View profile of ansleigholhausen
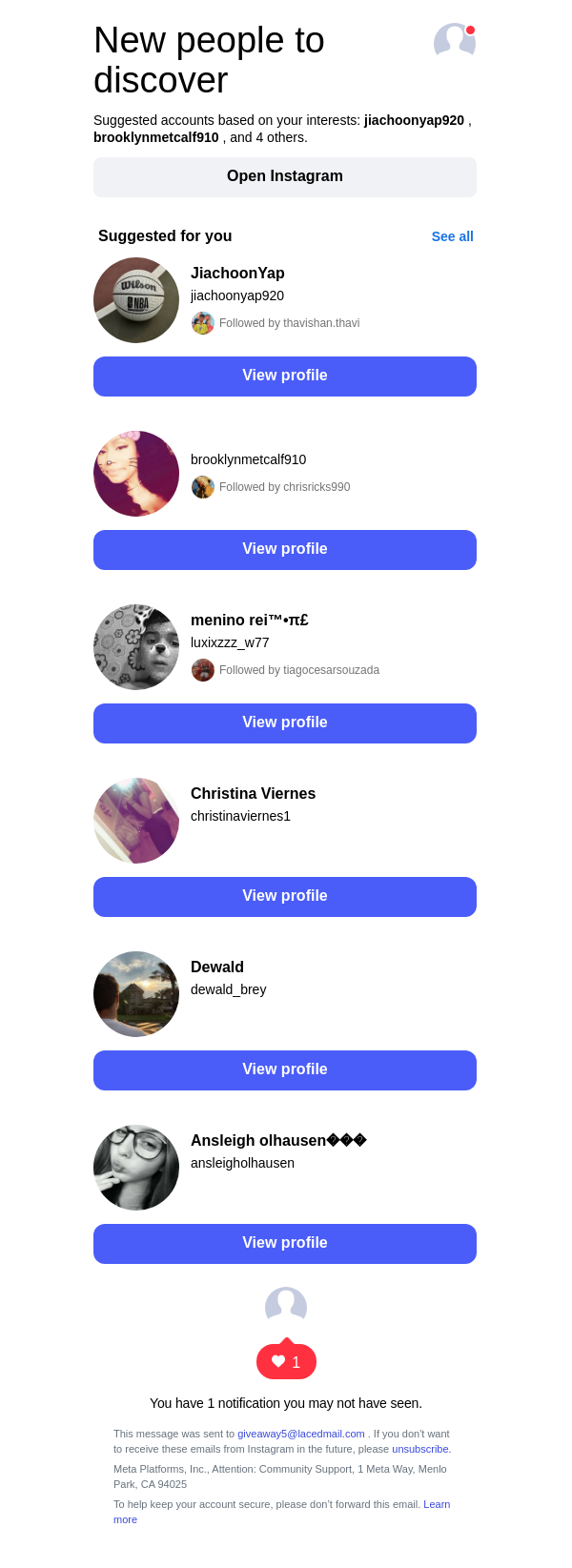 285,1244
